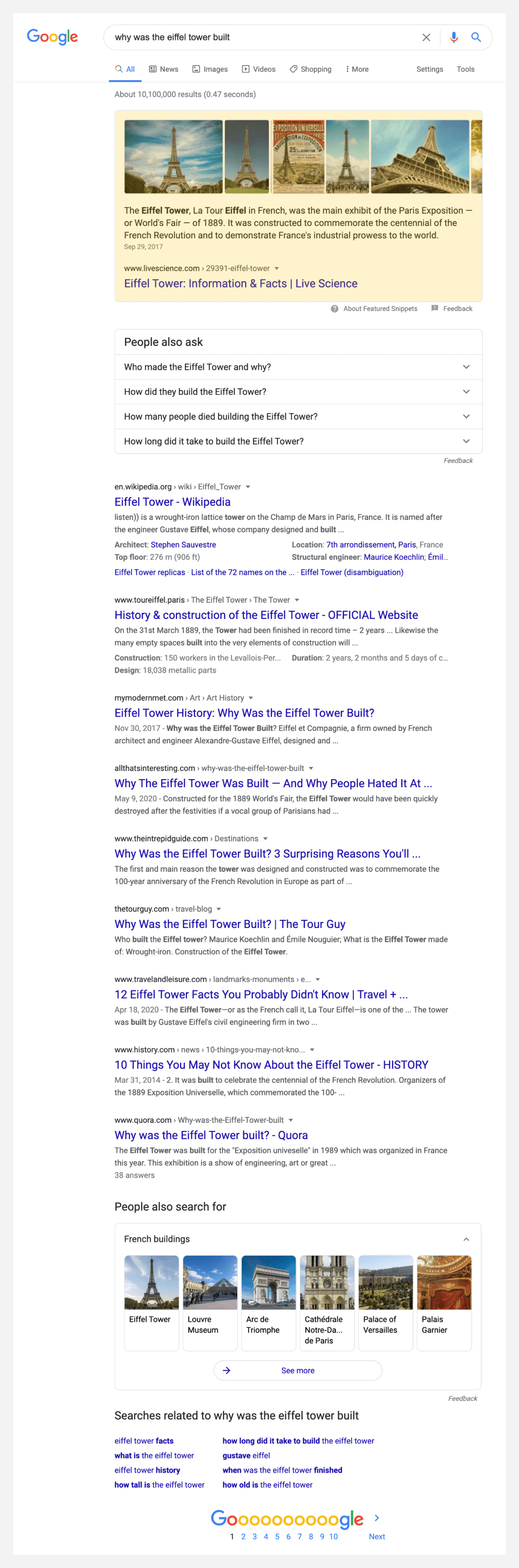Switch to the News tab
519x1568 pixels.
click(164, 70)
